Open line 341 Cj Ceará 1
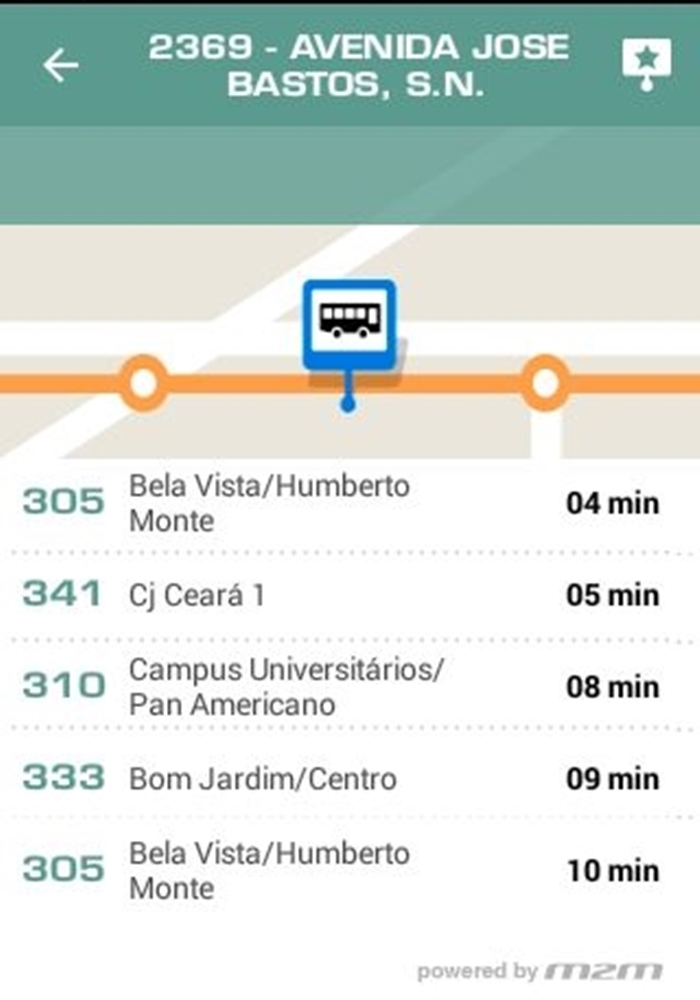This screenshot has width=700, height=1000. click(340, 595)
